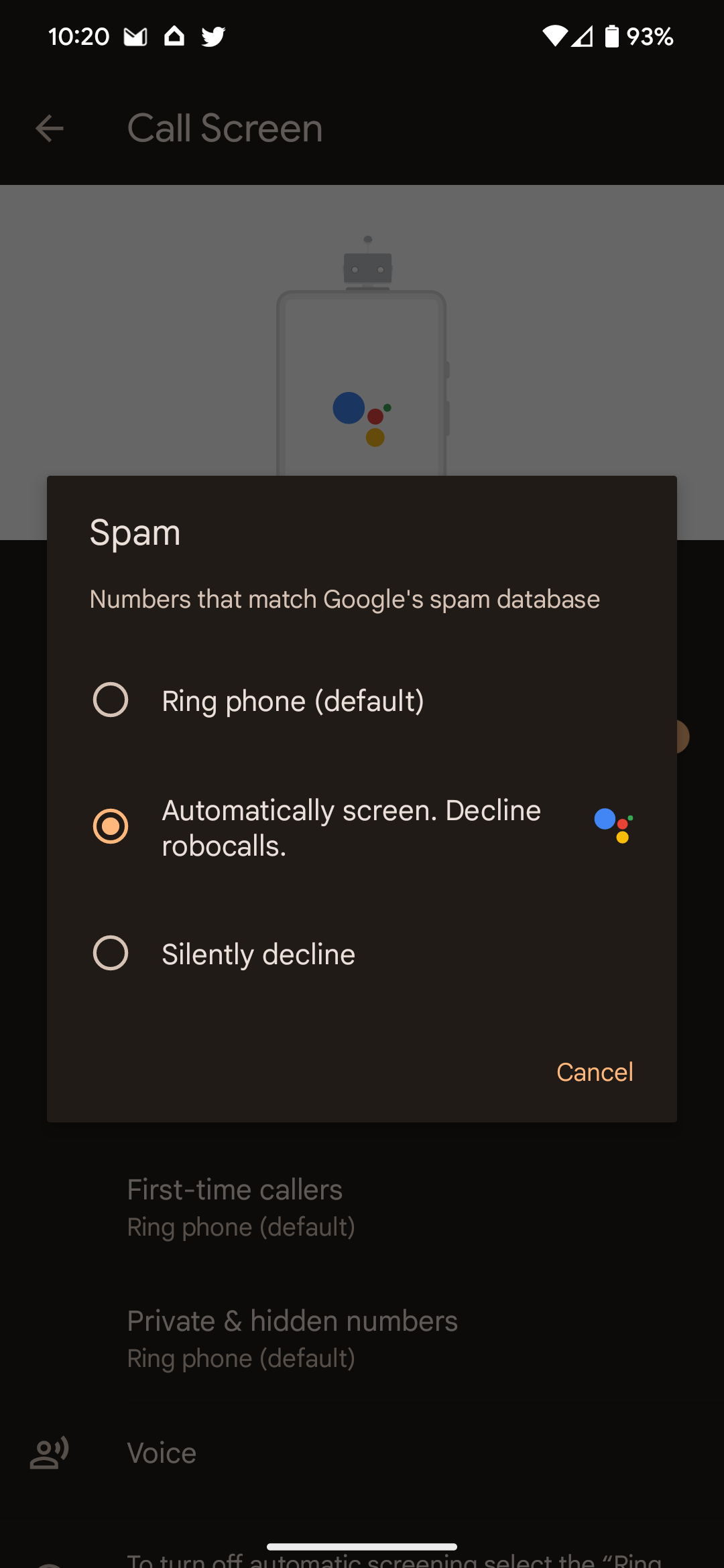Tap the 93% battery percentage text
This screenshot has height=1568, width=724.
point(652,37)
